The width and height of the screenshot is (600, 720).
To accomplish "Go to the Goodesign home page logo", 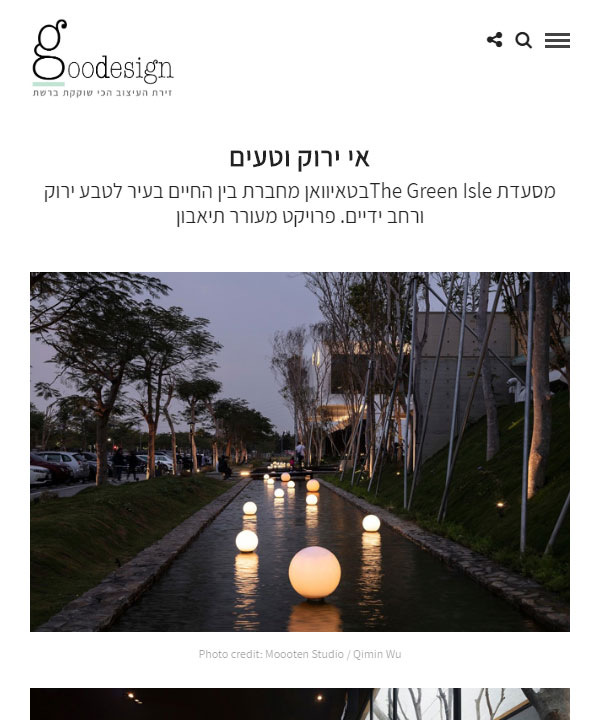I will (102, 58).
